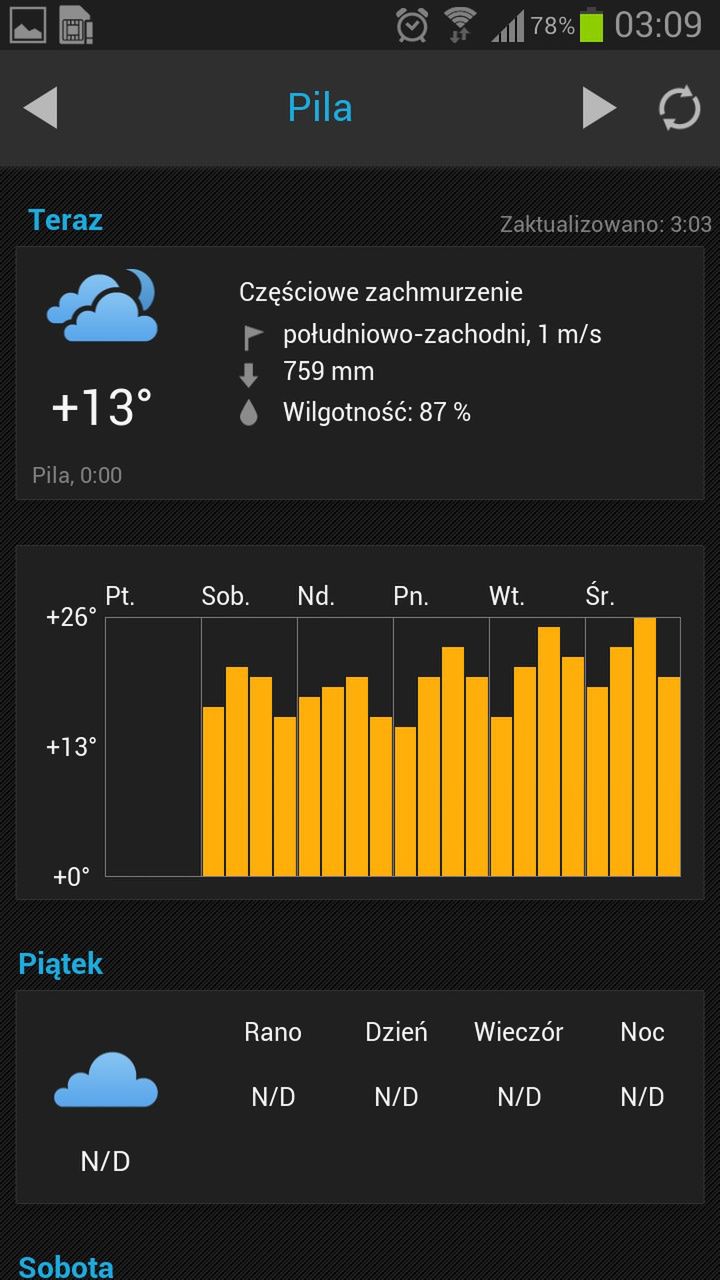Open the Piątek forecast card
720x1280 pixels.
point(360,1097)
